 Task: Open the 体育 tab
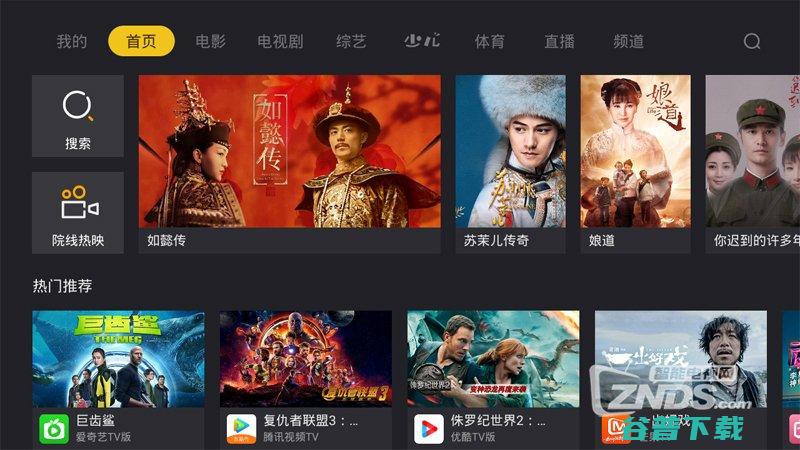(x=490, y=42)
